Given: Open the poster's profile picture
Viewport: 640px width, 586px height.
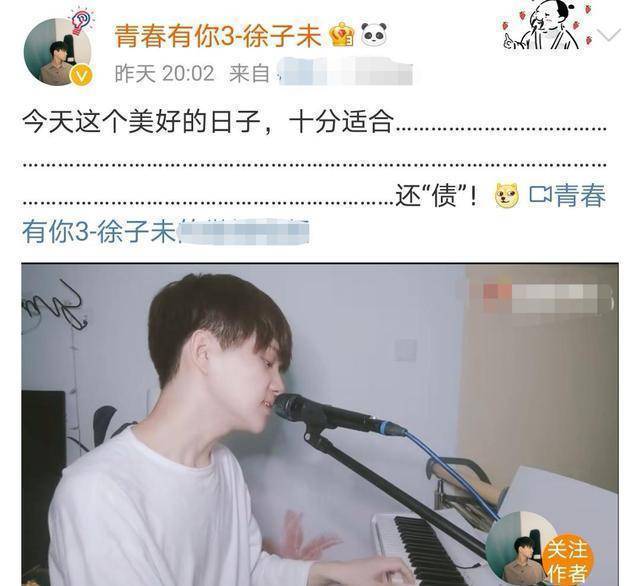Looking at the screenshot, I should pyautogui.click(x=56, y=50).
